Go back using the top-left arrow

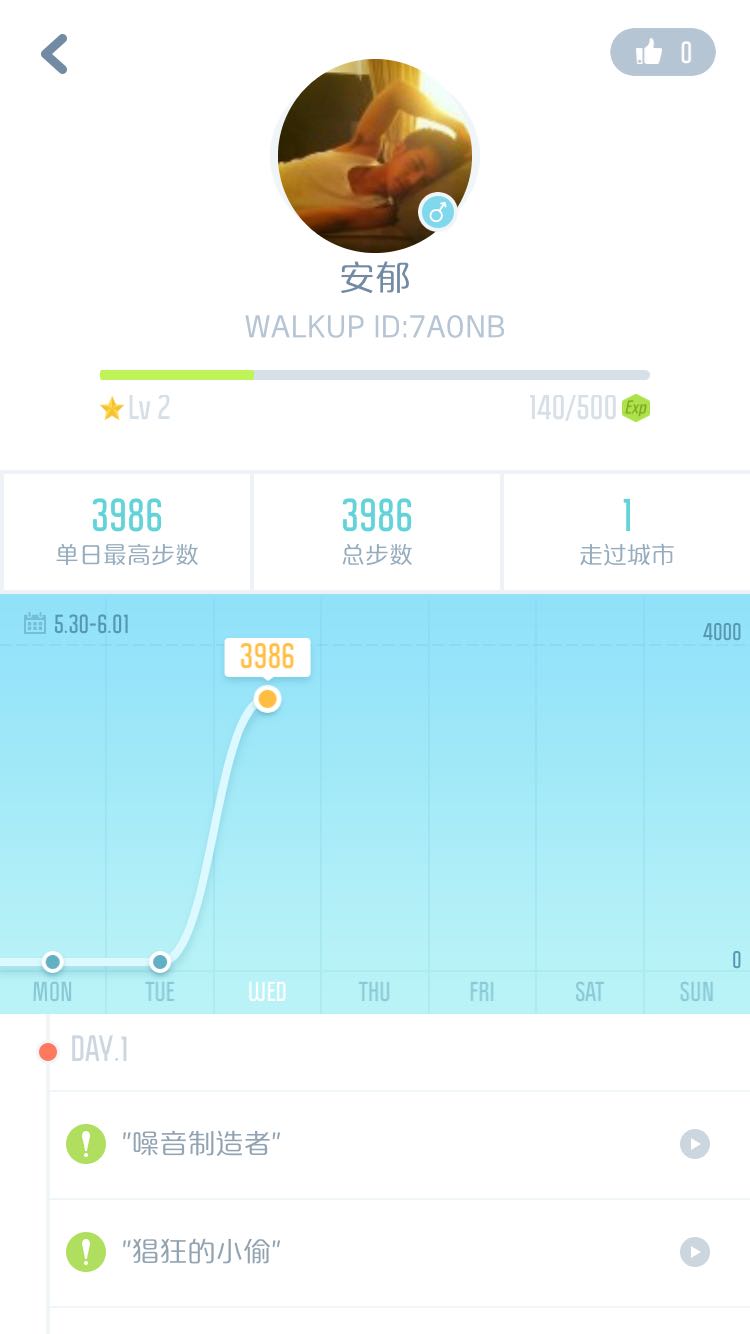pyautogui.click(x=54, y=54)
